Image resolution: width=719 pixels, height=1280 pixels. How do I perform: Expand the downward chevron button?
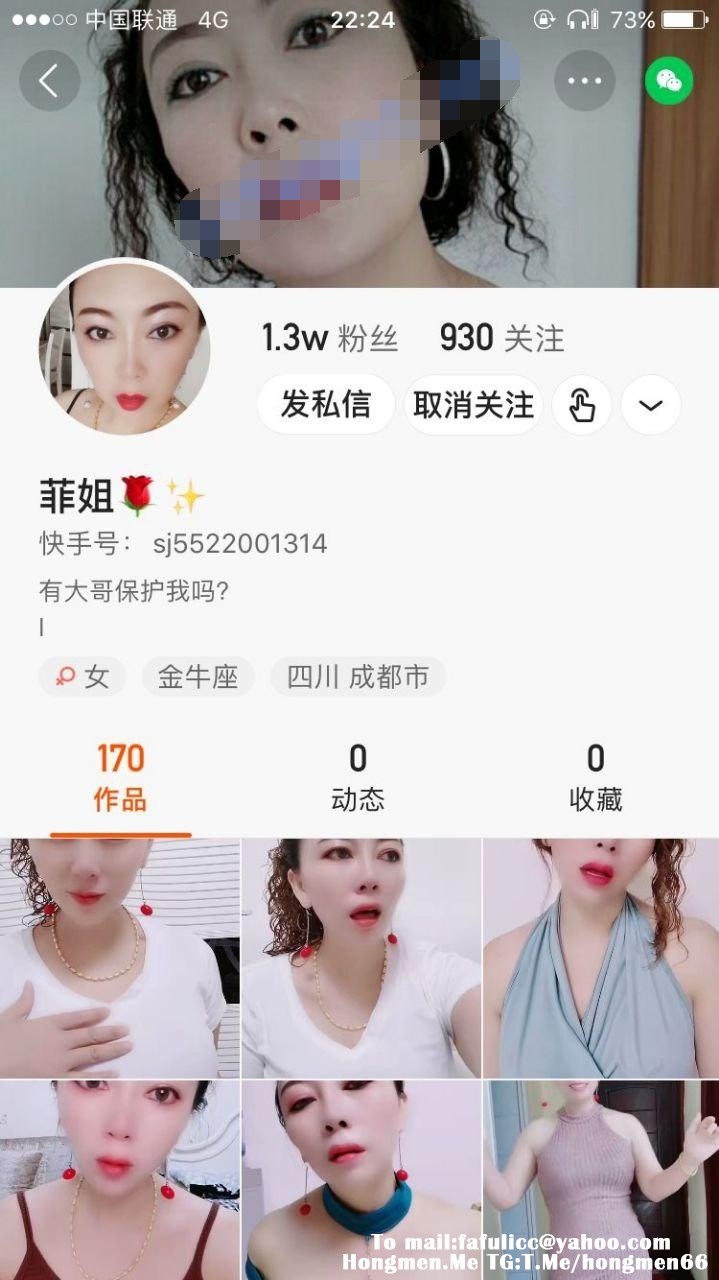click(x=651, y=405)
